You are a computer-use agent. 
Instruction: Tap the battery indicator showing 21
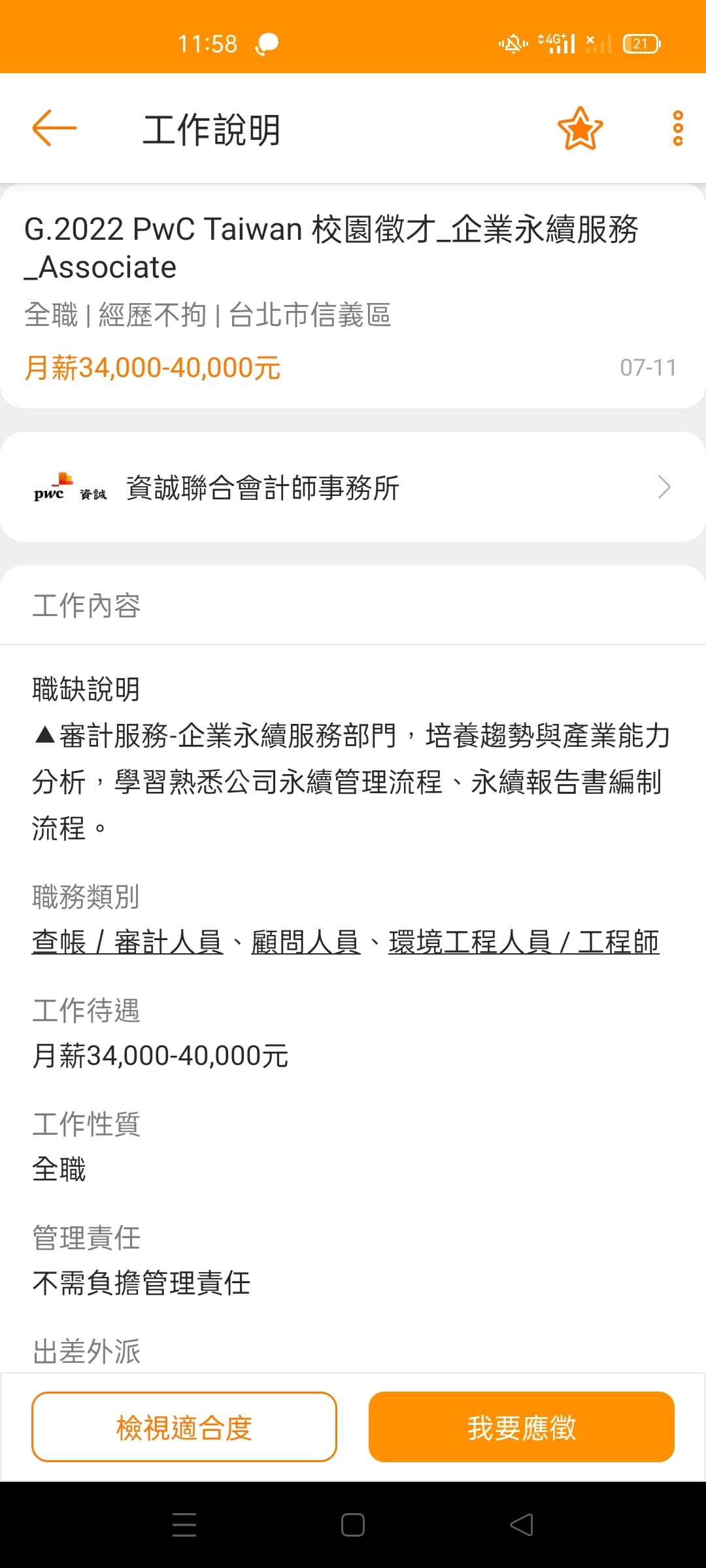pos(641,43)
